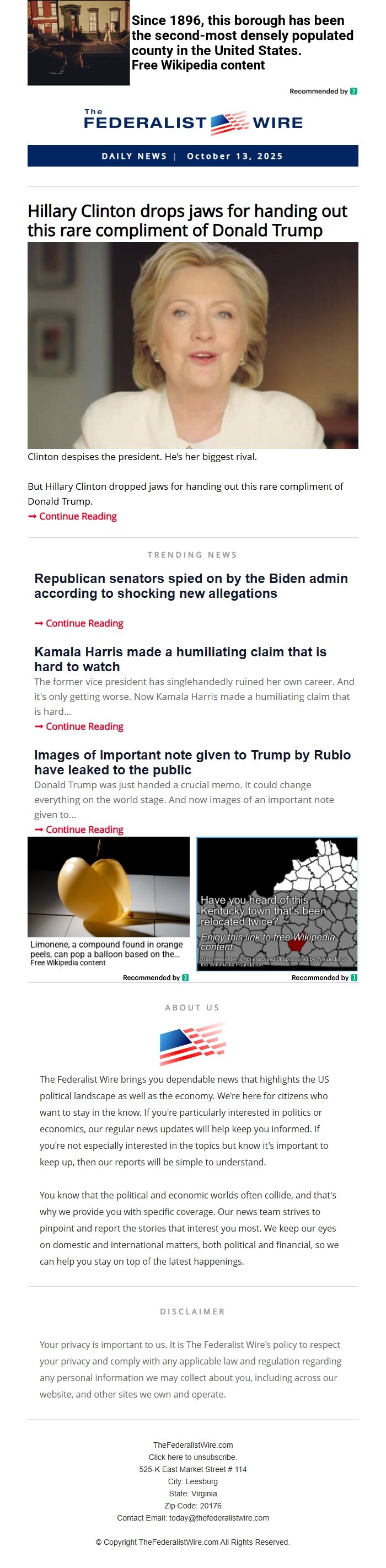Tap the Hillary Clinton photo
Viewport: 386px width, 1568px height.
pyautogui.click(x=192, y=345)
